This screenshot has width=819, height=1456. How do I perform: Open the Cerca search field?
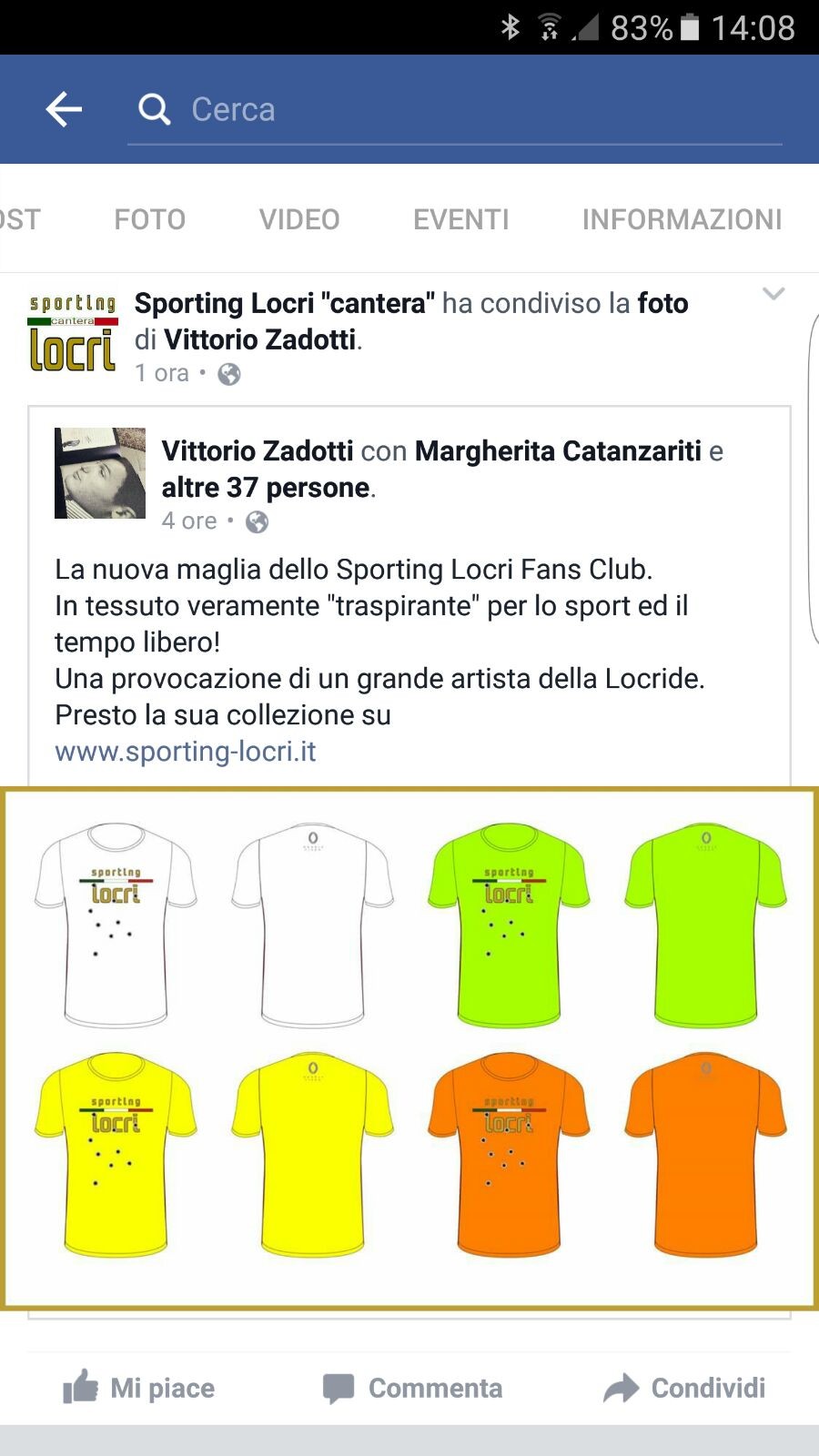coord(455,110)
